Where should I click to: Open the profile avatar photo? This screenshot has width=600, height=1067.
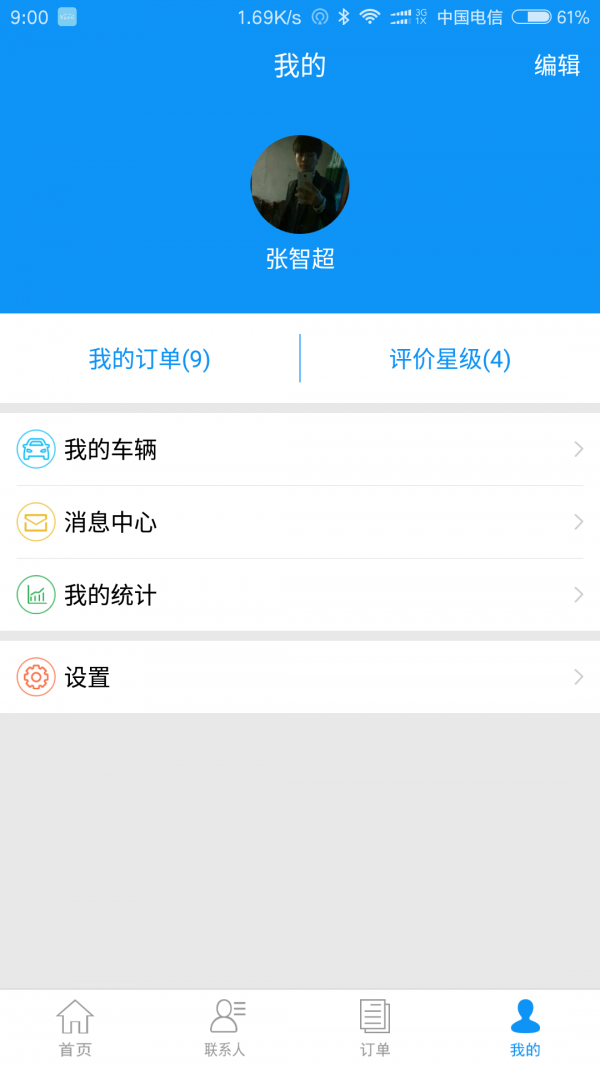click(x=300, y=185)
